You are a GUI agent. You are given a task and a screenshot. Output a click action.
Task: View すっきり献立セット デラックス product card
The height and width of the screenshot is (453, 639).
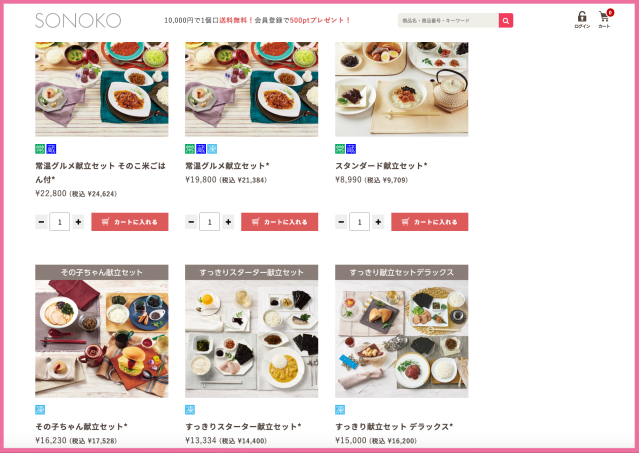click(401, 340)
